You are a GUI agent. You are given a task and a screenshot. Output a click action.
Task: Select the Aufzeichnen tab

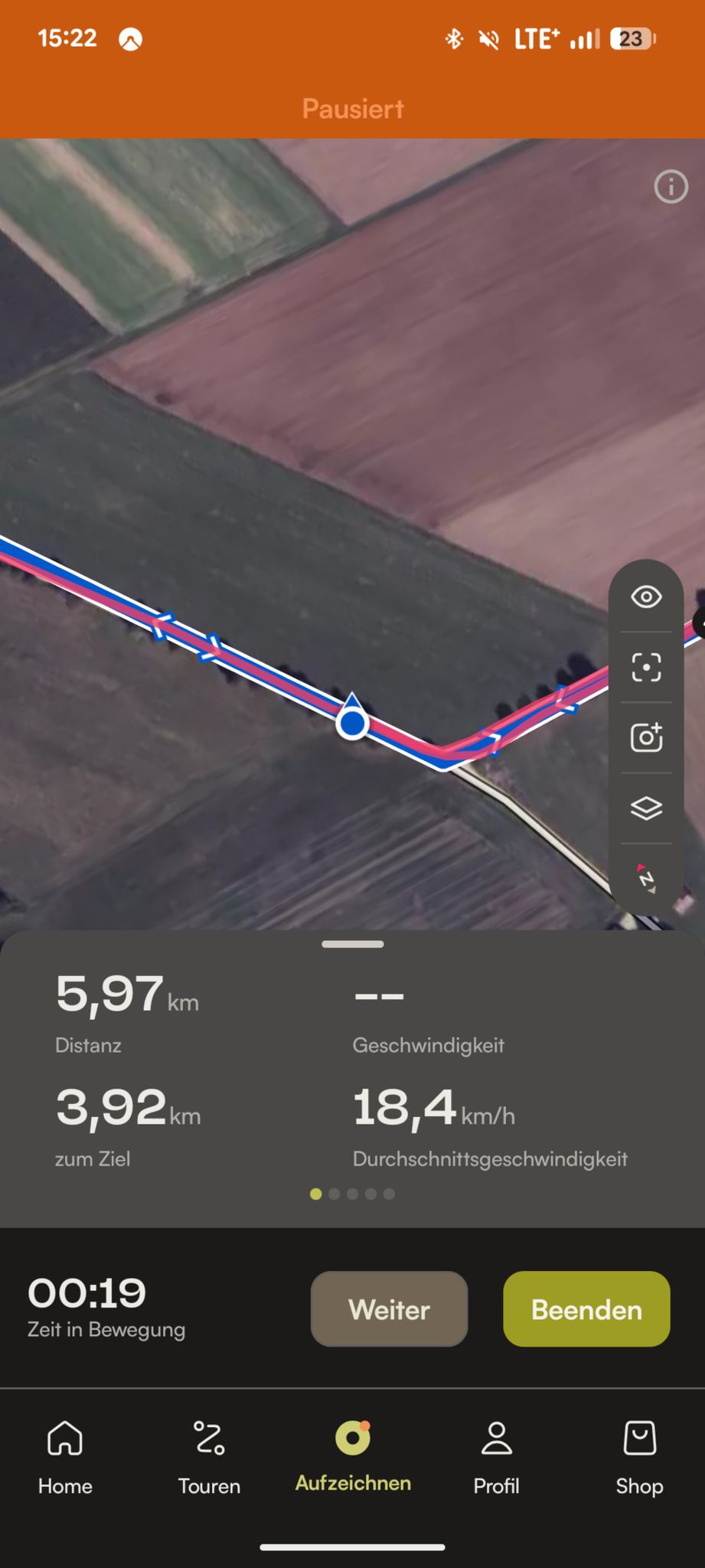[353, 1456]
